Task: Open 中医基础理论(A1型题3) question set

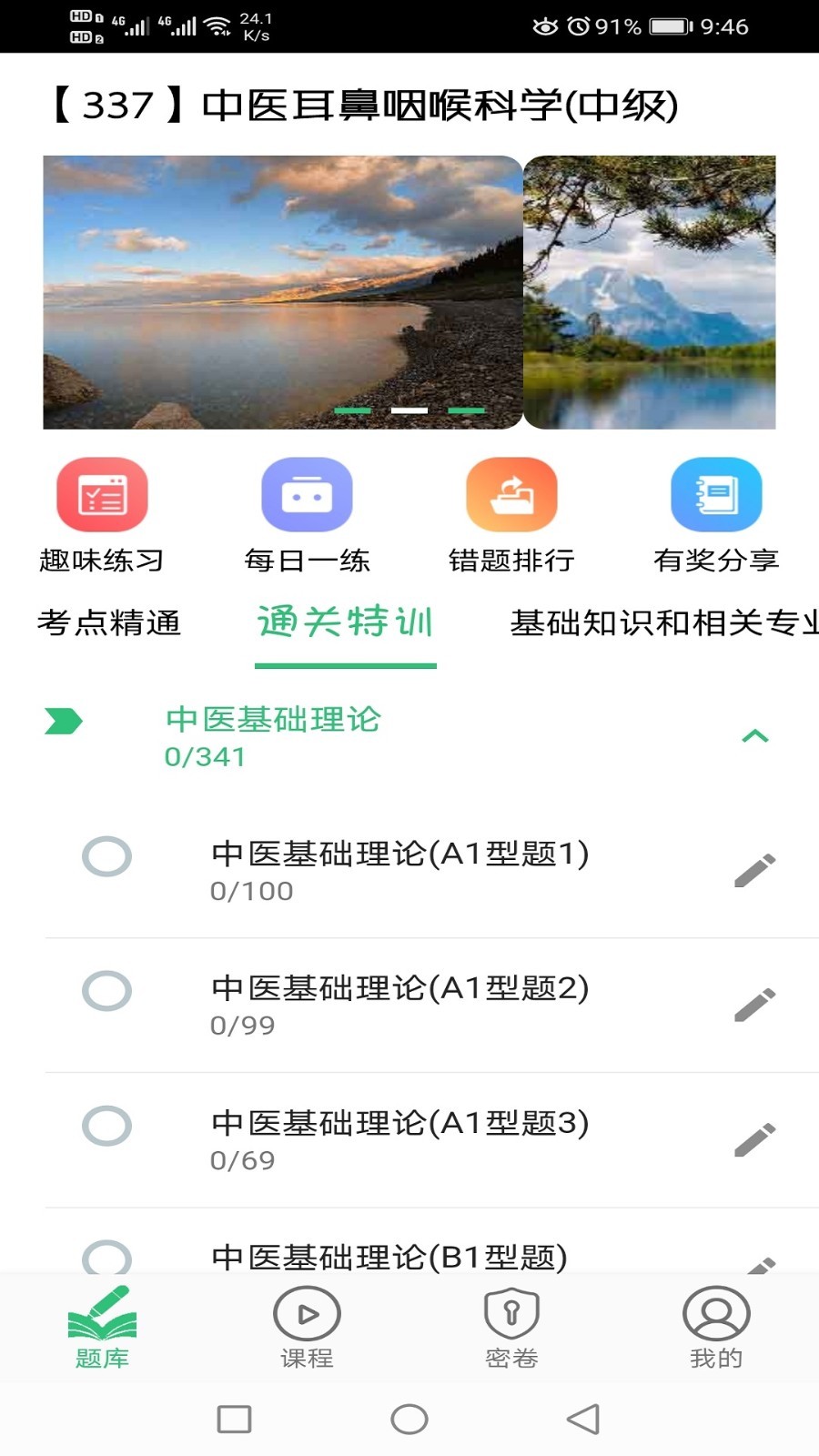Action: coord(400,1138)
